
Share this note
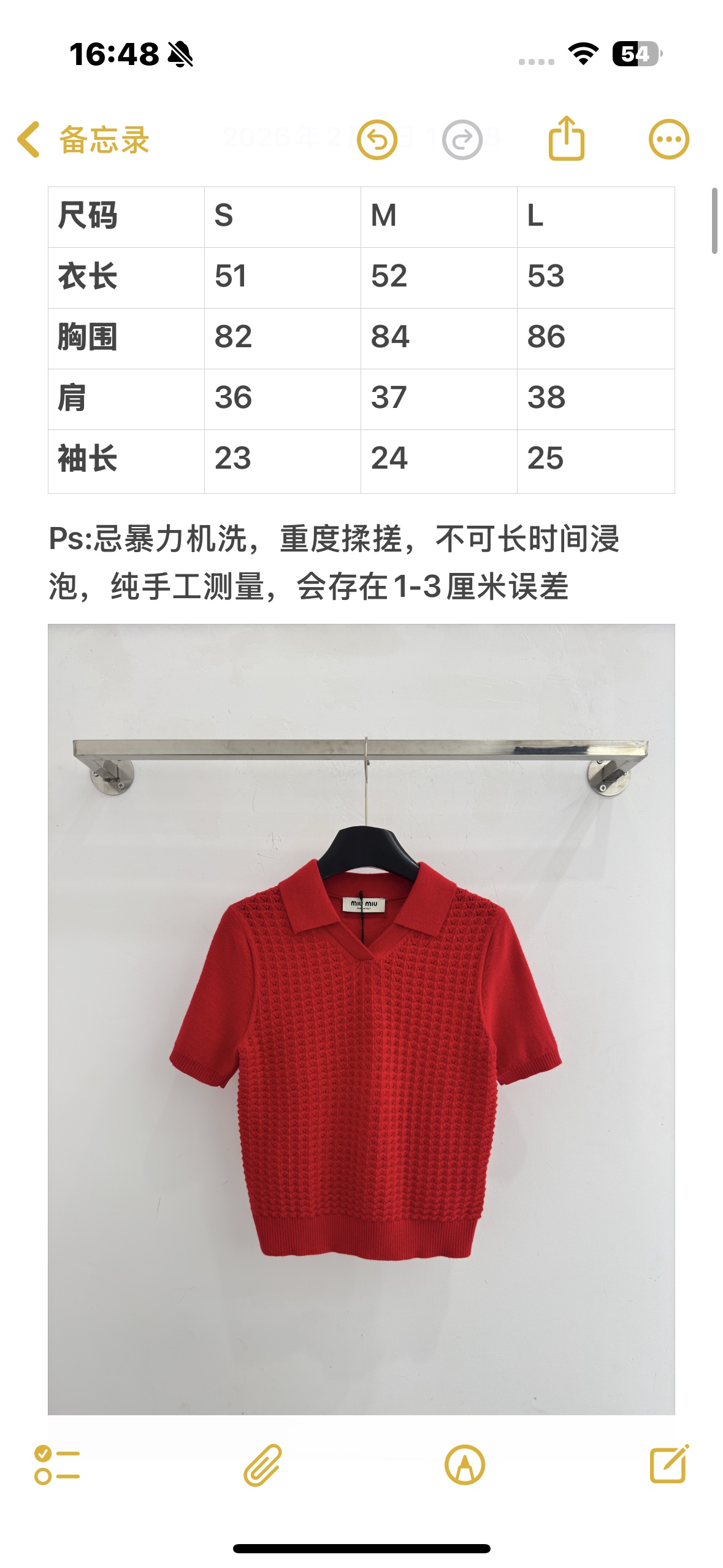point(565,139)
